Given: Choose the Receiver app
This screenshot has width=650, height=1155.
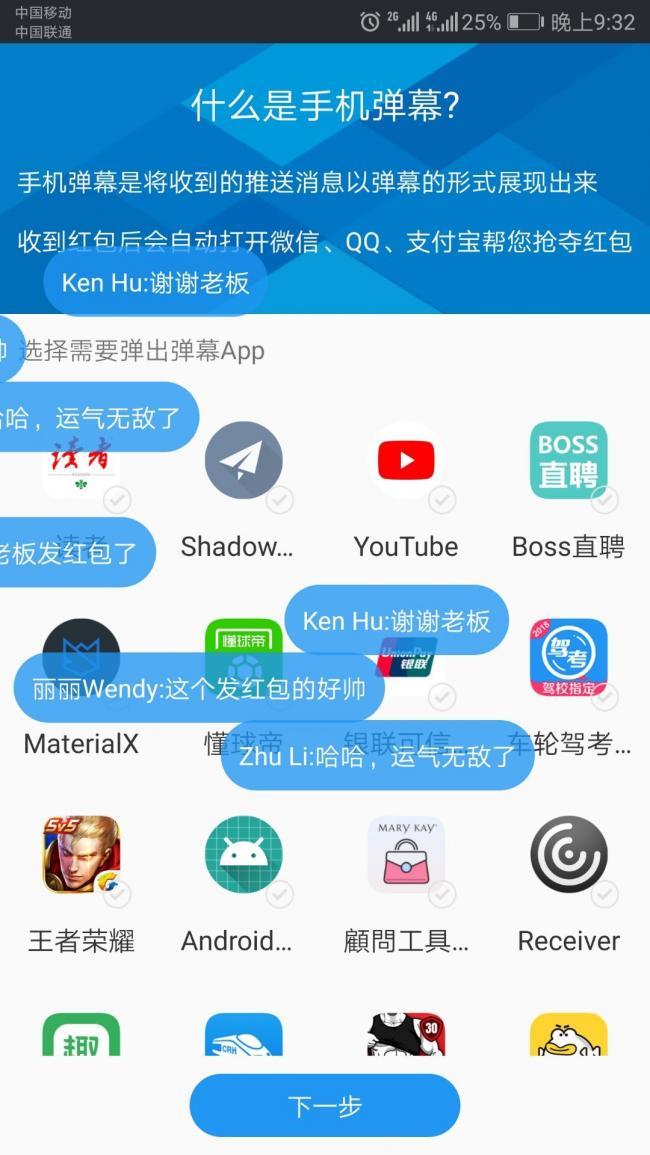Looking at the screenshot, I should click(568, 855).
